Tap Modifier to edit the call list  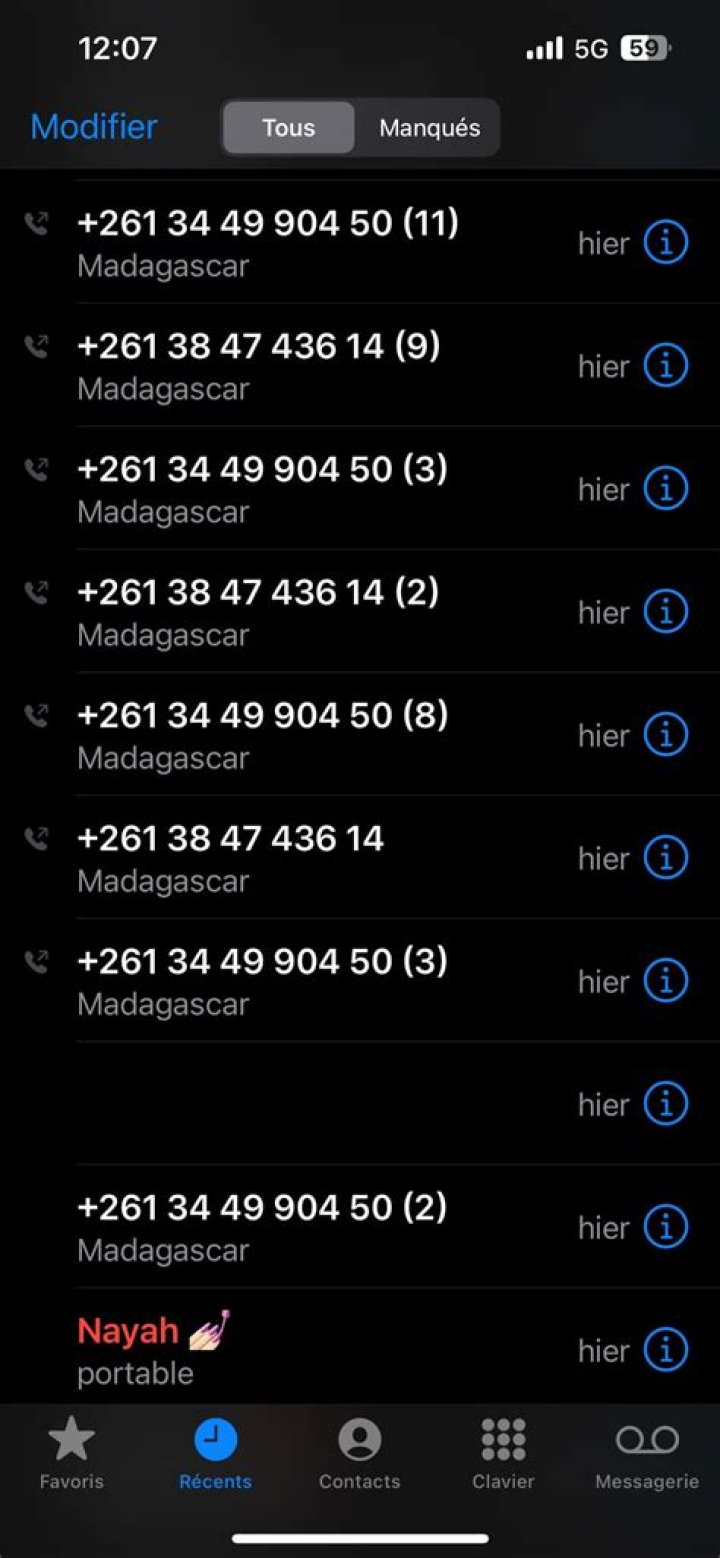point(94,127)
